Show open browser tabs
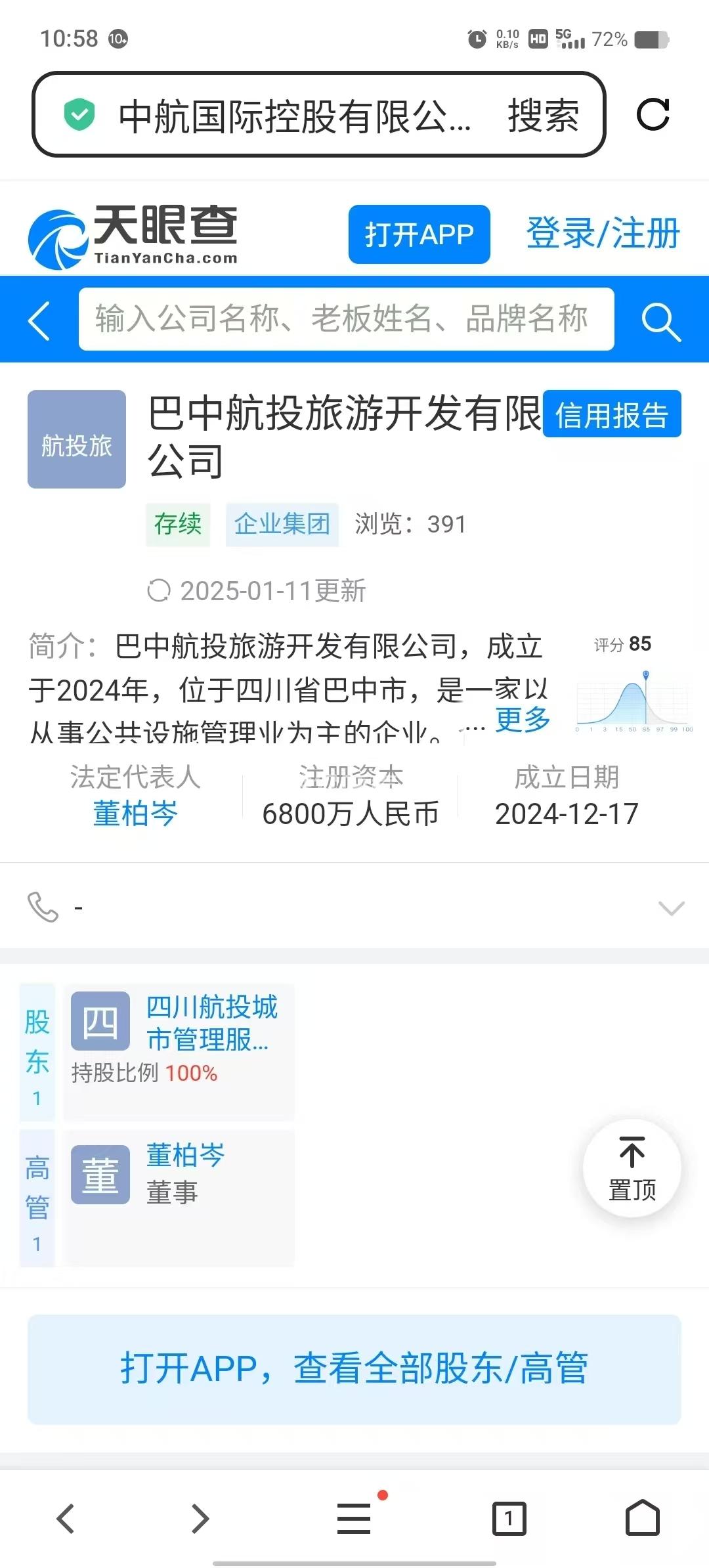This screenshot has height=1568, width=709. click(509, 1519)
